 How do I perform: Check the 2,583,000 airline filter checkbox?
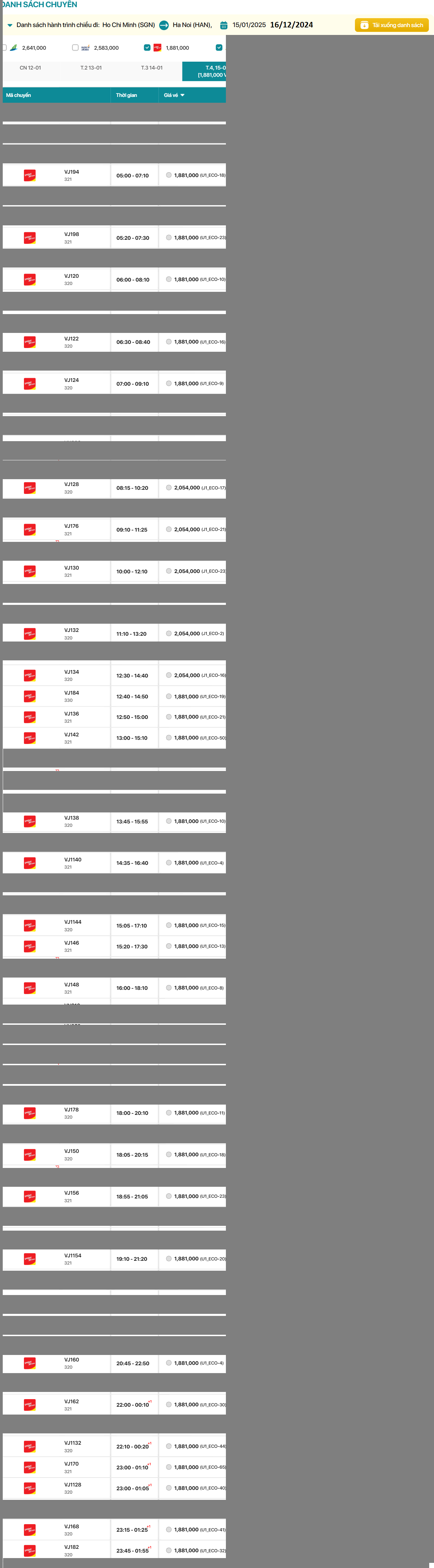[76, 48]
